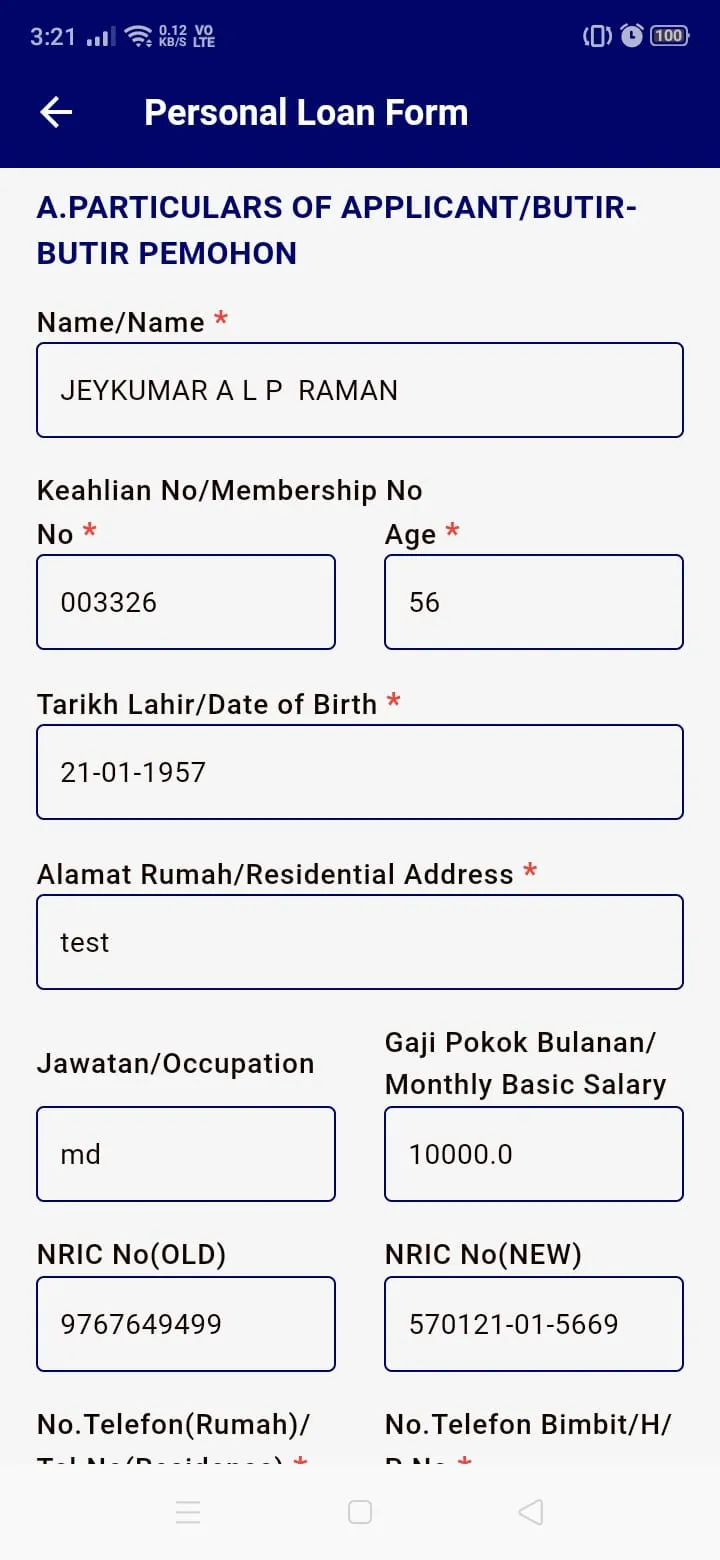Image resolution: width=720 pixels, height=1560 pixels.
Task: Edit the Monthly Basic Salary field
Action: [534, 1154]
